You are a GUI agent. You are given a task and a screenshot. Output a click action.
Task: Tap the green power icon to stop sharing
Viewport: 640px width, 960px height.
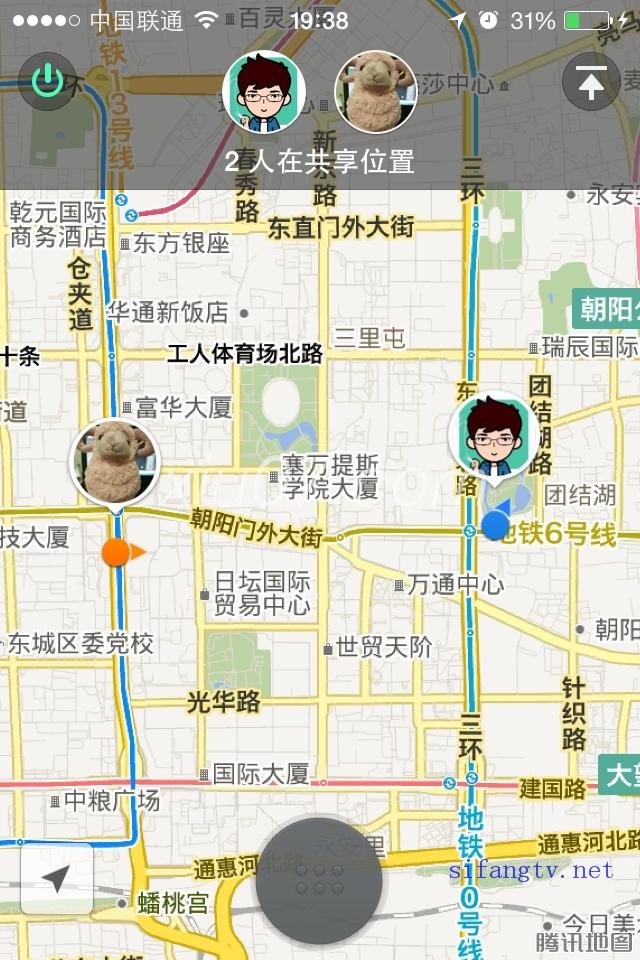pos(47,81)
